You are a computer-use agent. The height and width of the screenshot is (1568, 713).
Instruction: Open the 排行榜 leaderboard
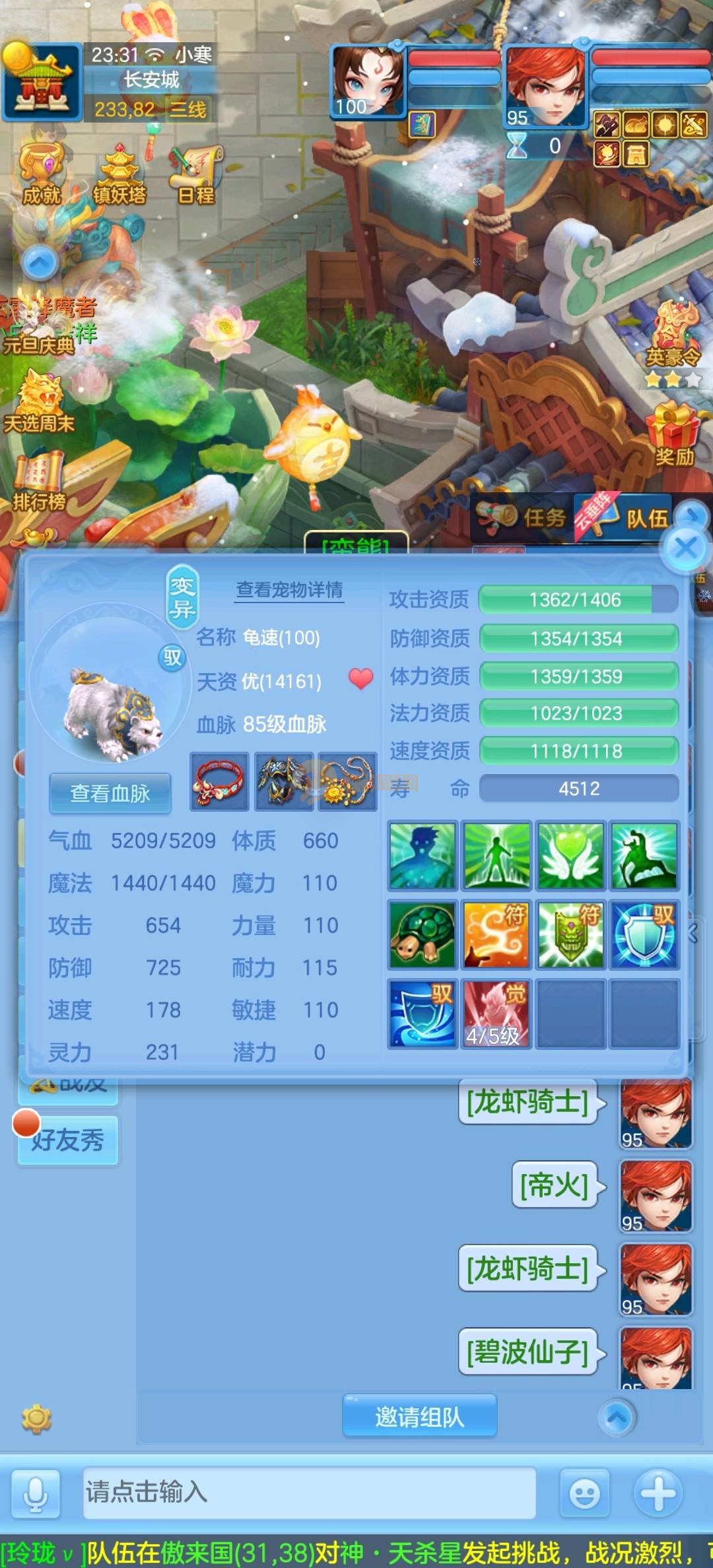click(40, 482)
